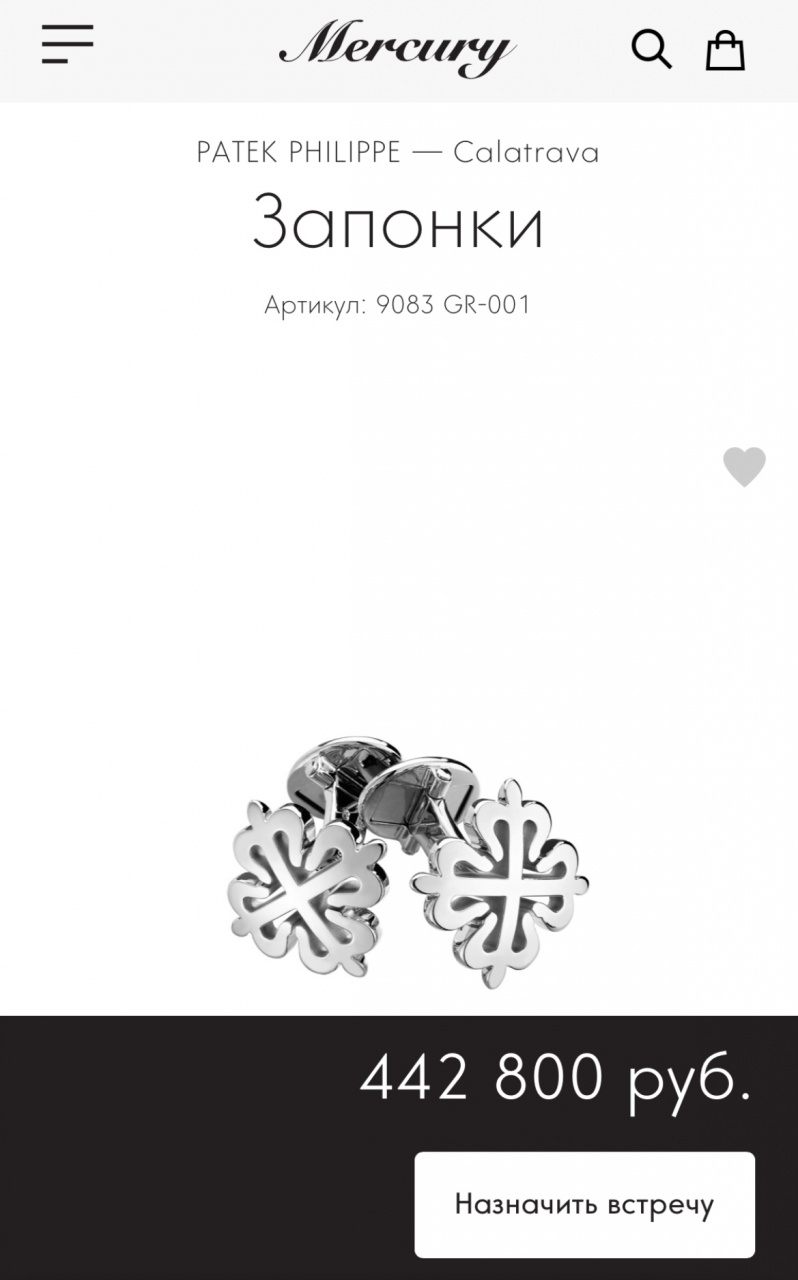Tap the Назначить встречу button
The image size is (798, 1280).
coord(584,1204)
